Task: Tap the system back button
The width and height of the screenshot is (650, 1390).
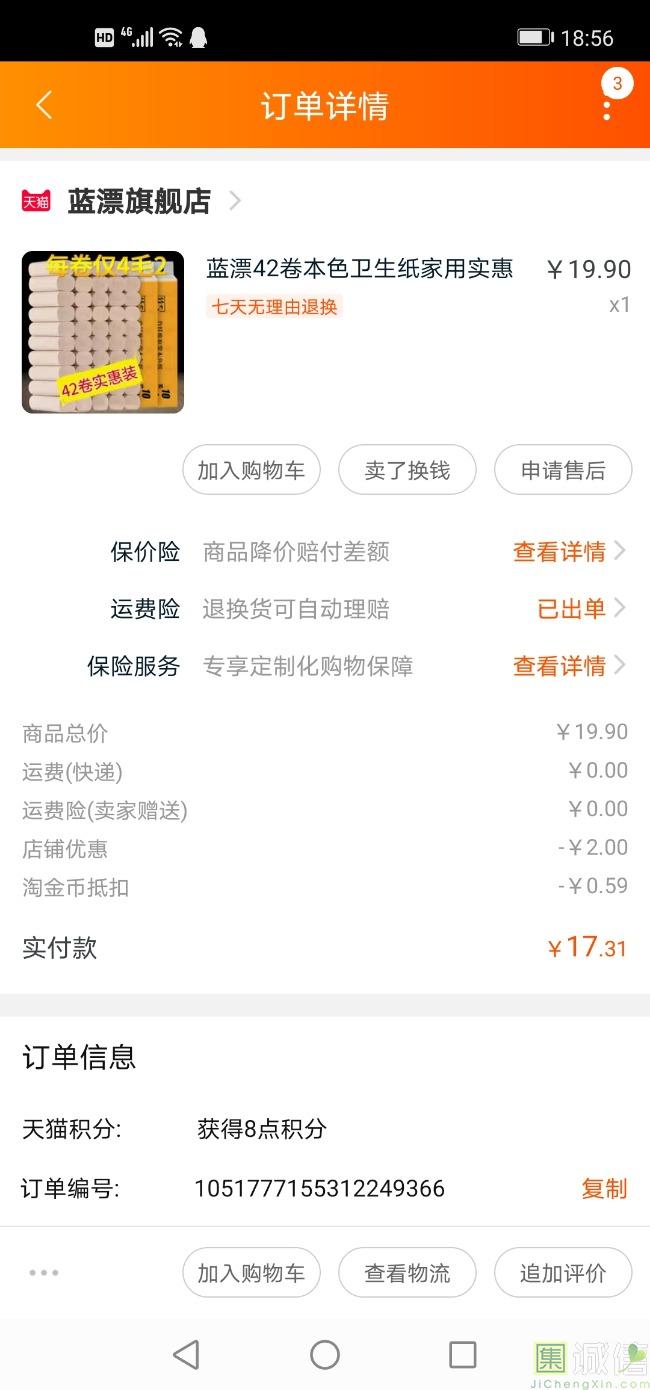Action: click(186, 1355)
